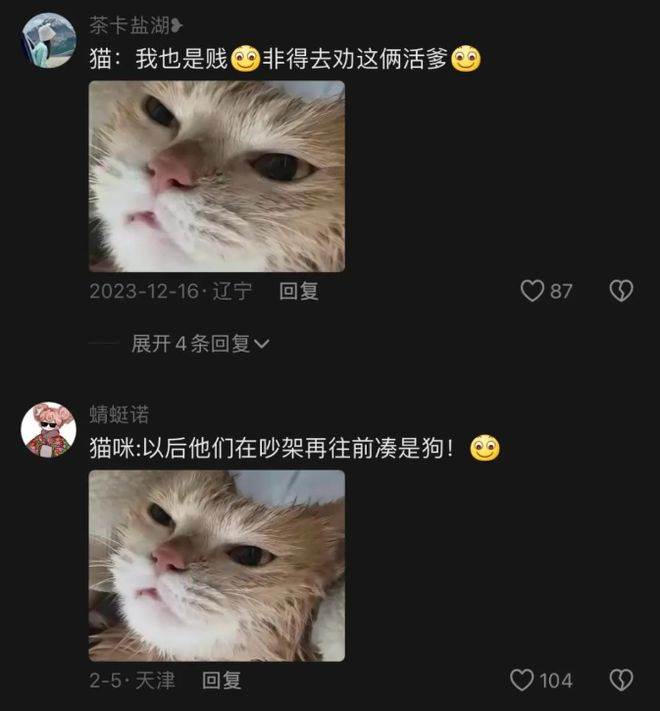
Task: Expand the 4 replies (展开4条回复)
Action: pyautogui.click(x=200, y=343)
